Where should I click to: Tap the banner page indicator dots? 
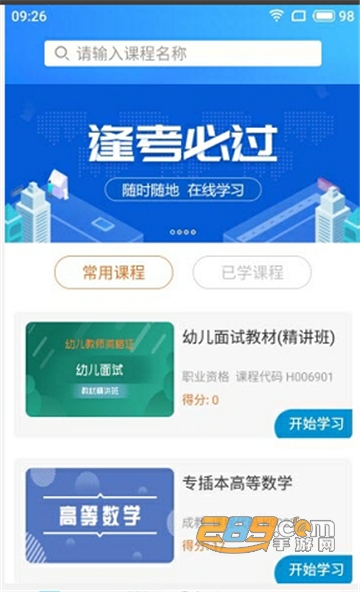[x=183, y=232]
